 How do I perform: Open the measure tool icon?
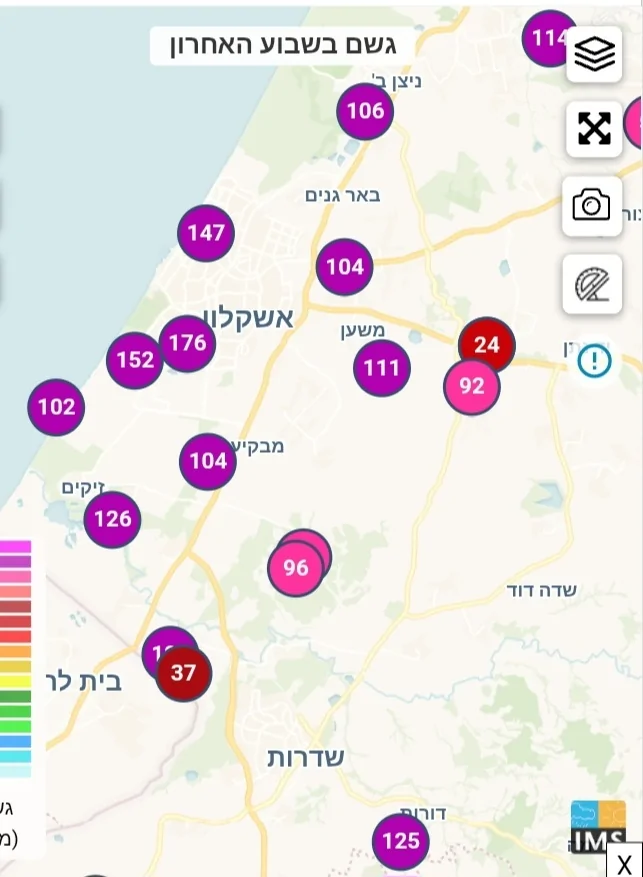point(591,285)
